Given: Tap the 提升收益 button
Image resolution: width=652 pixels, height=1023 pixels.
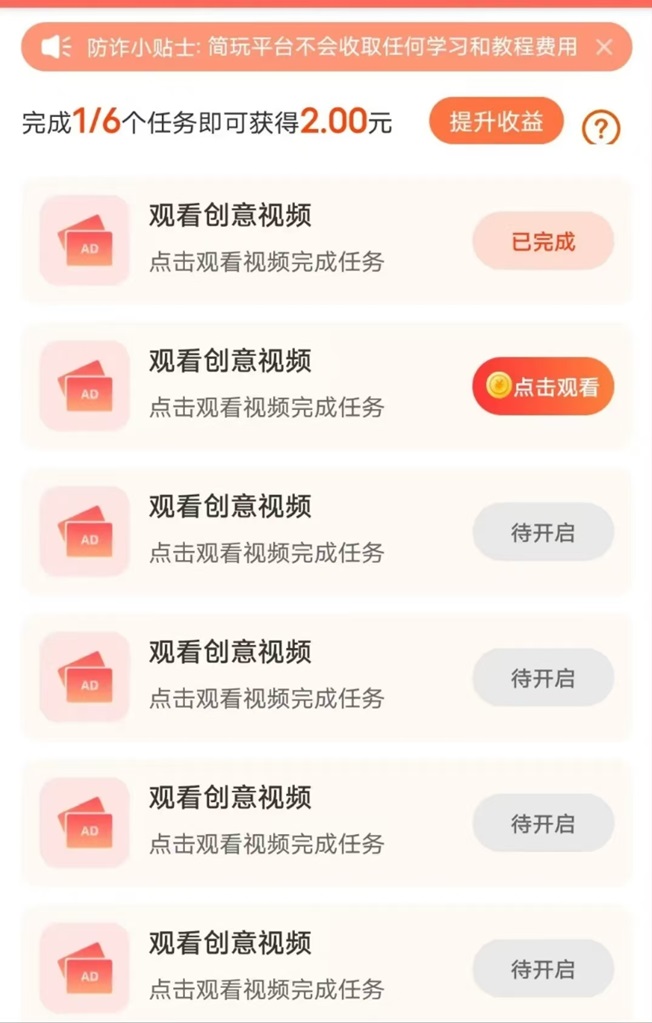Looking at the screenshot, I should [x=496, y=122].
